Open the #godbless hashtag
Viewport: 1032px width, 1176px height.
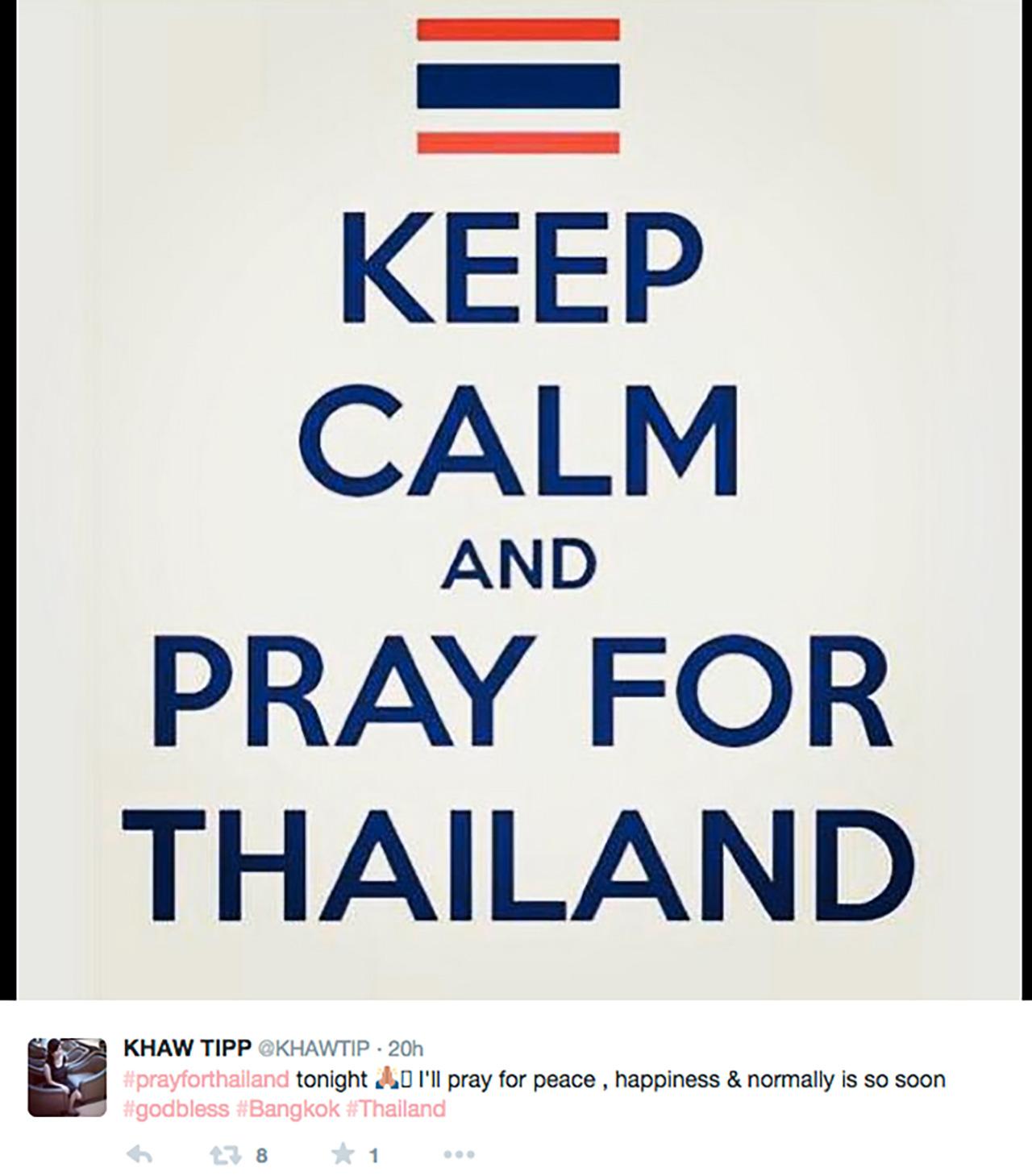tap(176, 1109)
